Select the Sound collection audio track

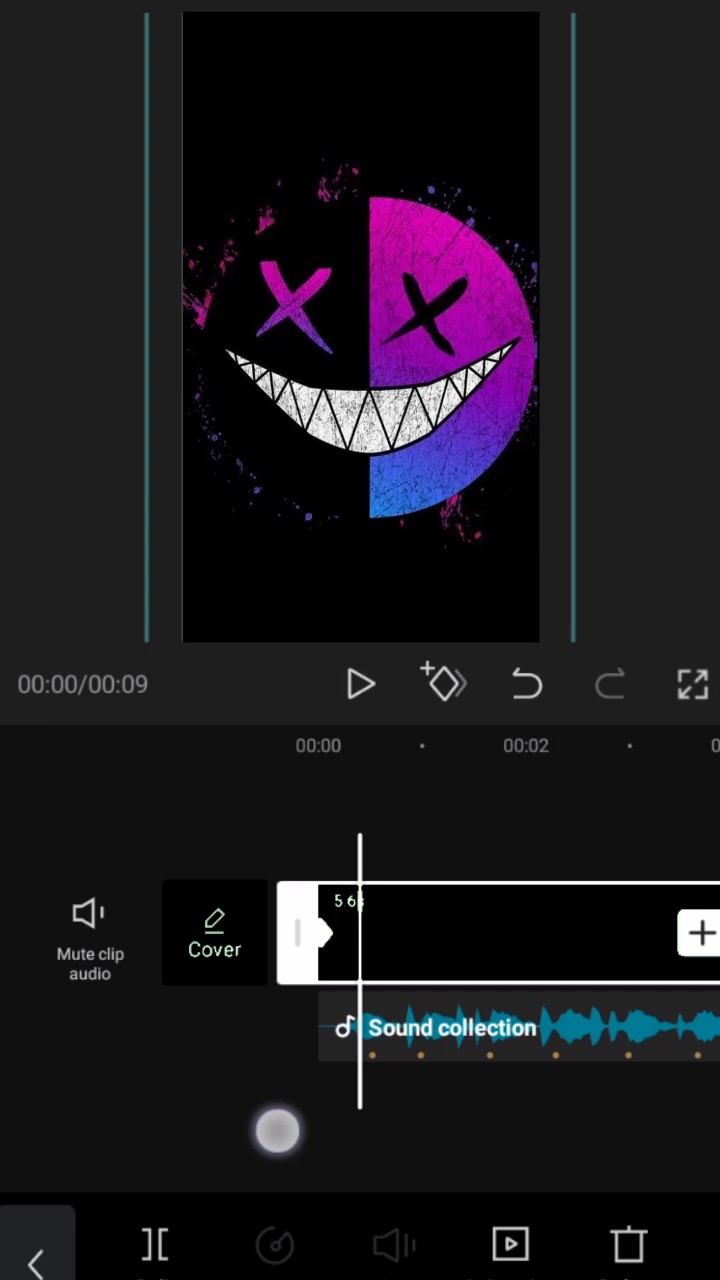(x=452, y=1028)
